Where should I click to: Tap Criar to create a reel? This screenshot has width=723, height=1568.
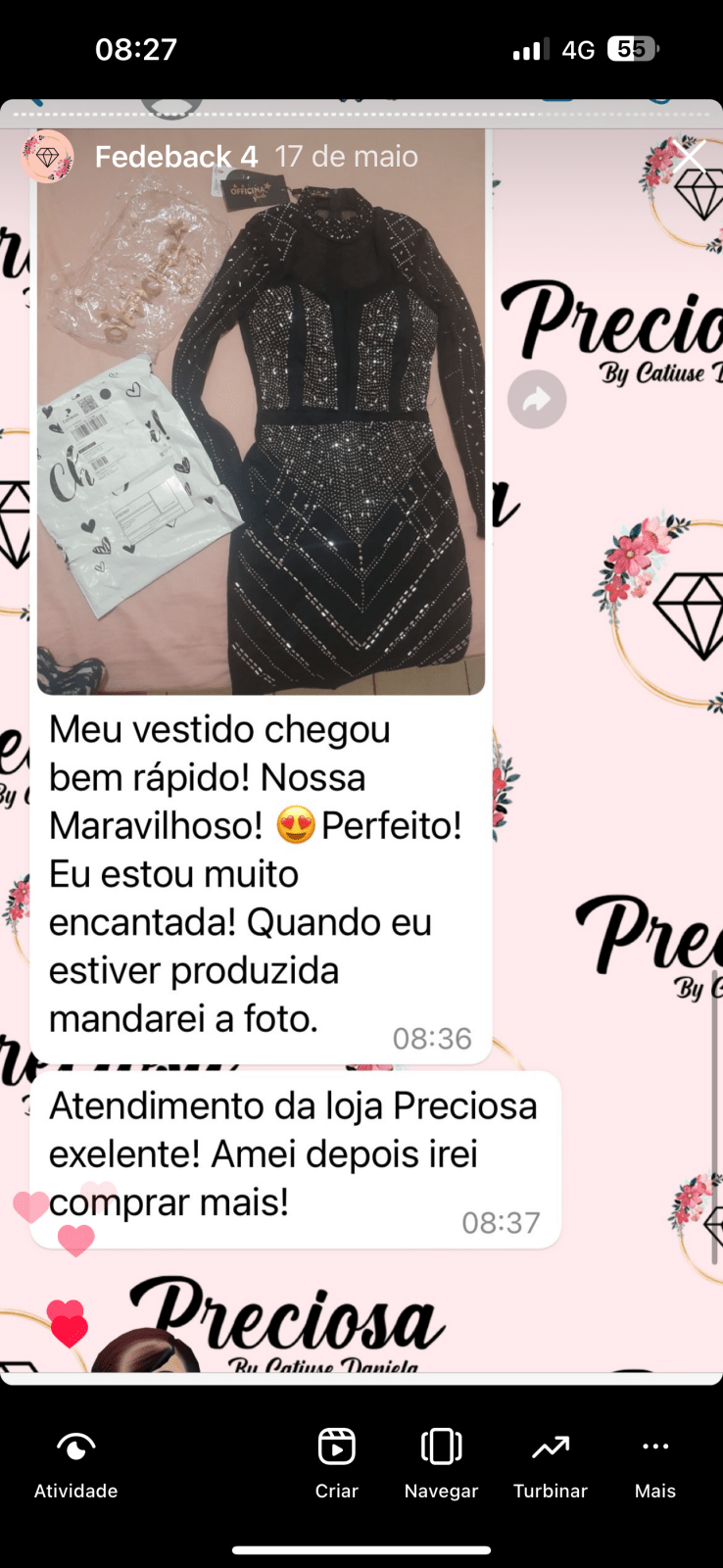click(x=336, y=1463)
